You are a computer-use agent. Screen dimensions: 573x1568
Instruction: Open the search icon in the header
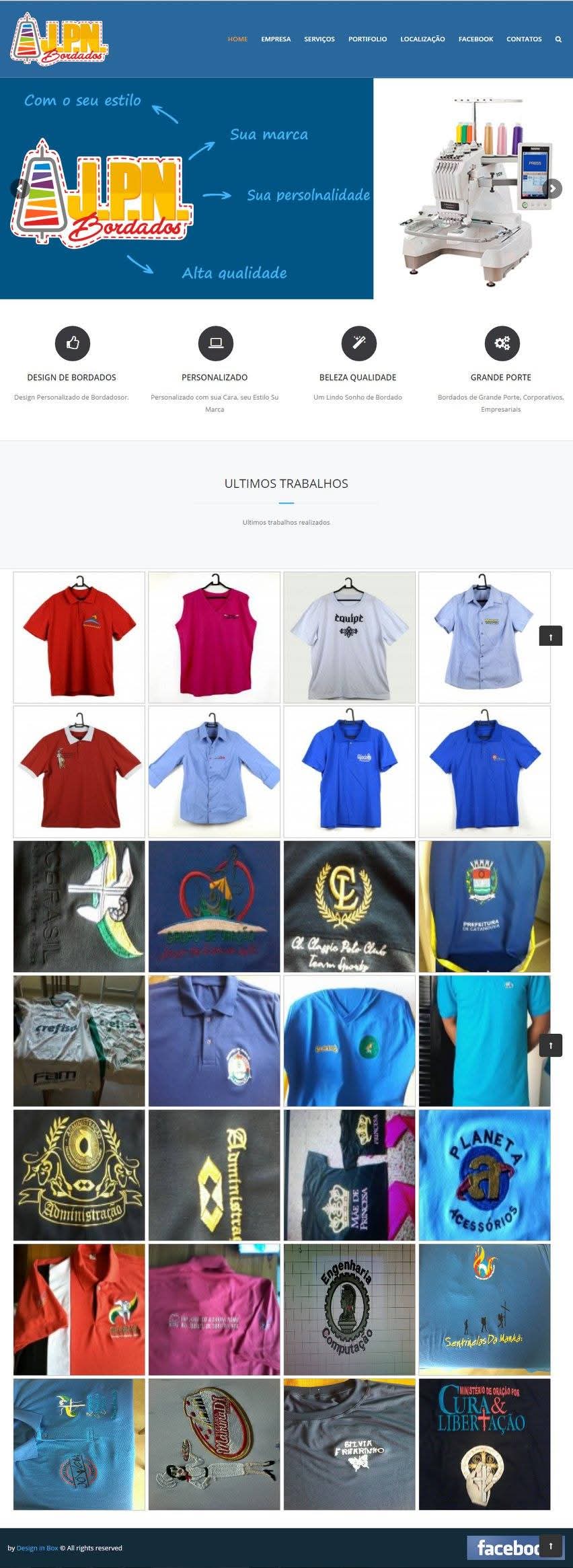pyautogui.click(x=558, y=39)
